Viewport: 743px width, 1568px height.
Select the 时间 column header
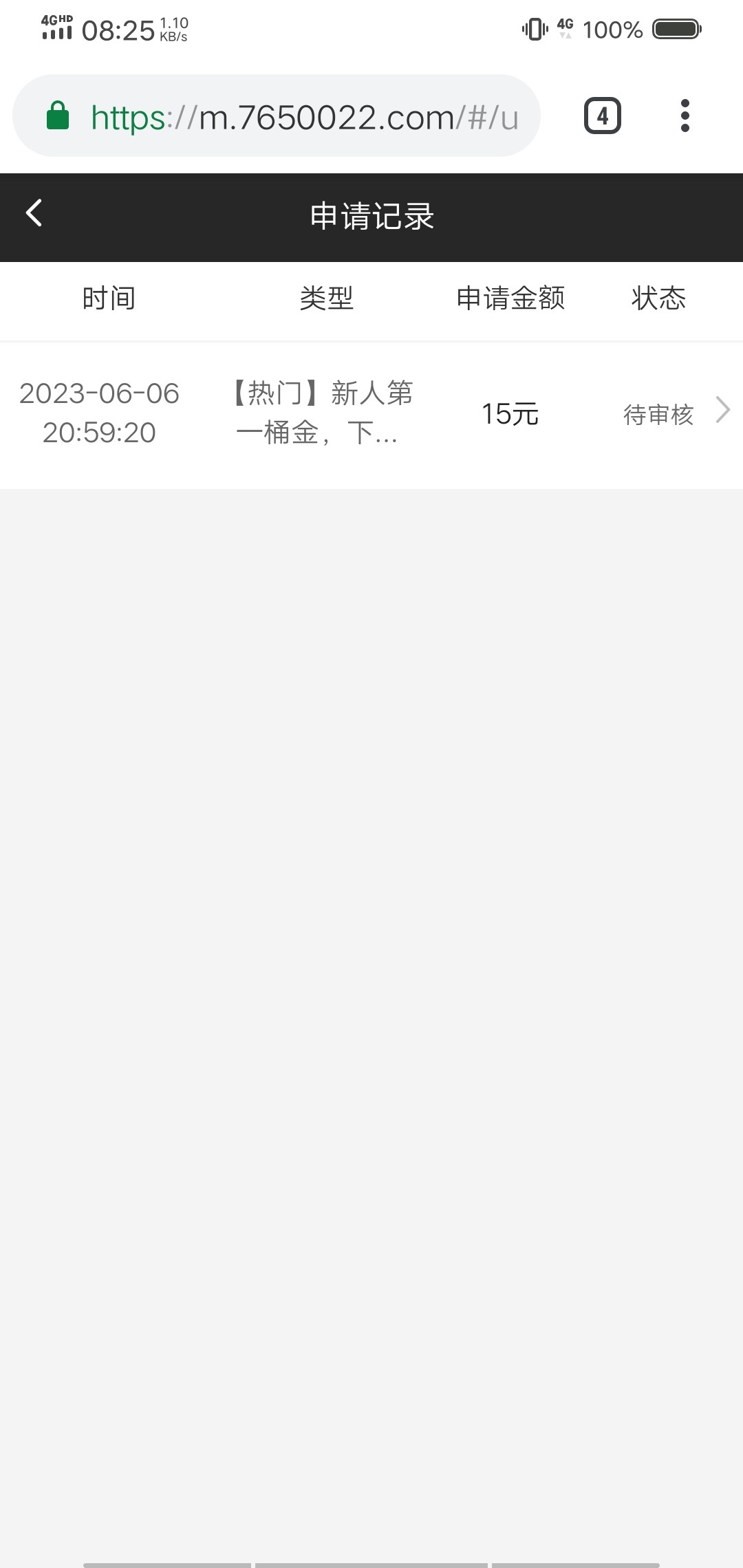click(x=108, y=298)
